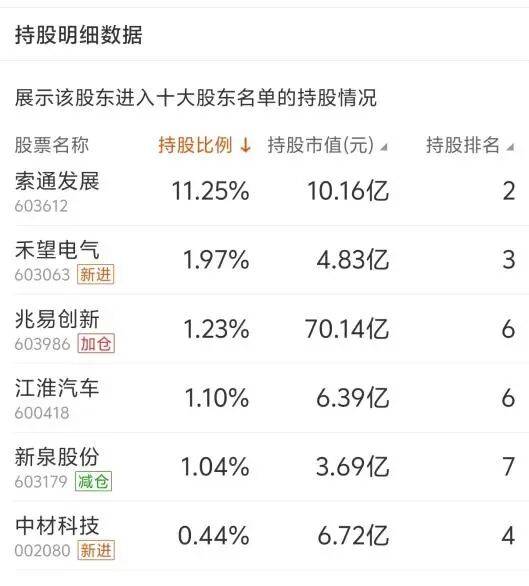Screen dimensions: 529x586
Task: Open 索通发展 603612 stock row
Action: 264,192
